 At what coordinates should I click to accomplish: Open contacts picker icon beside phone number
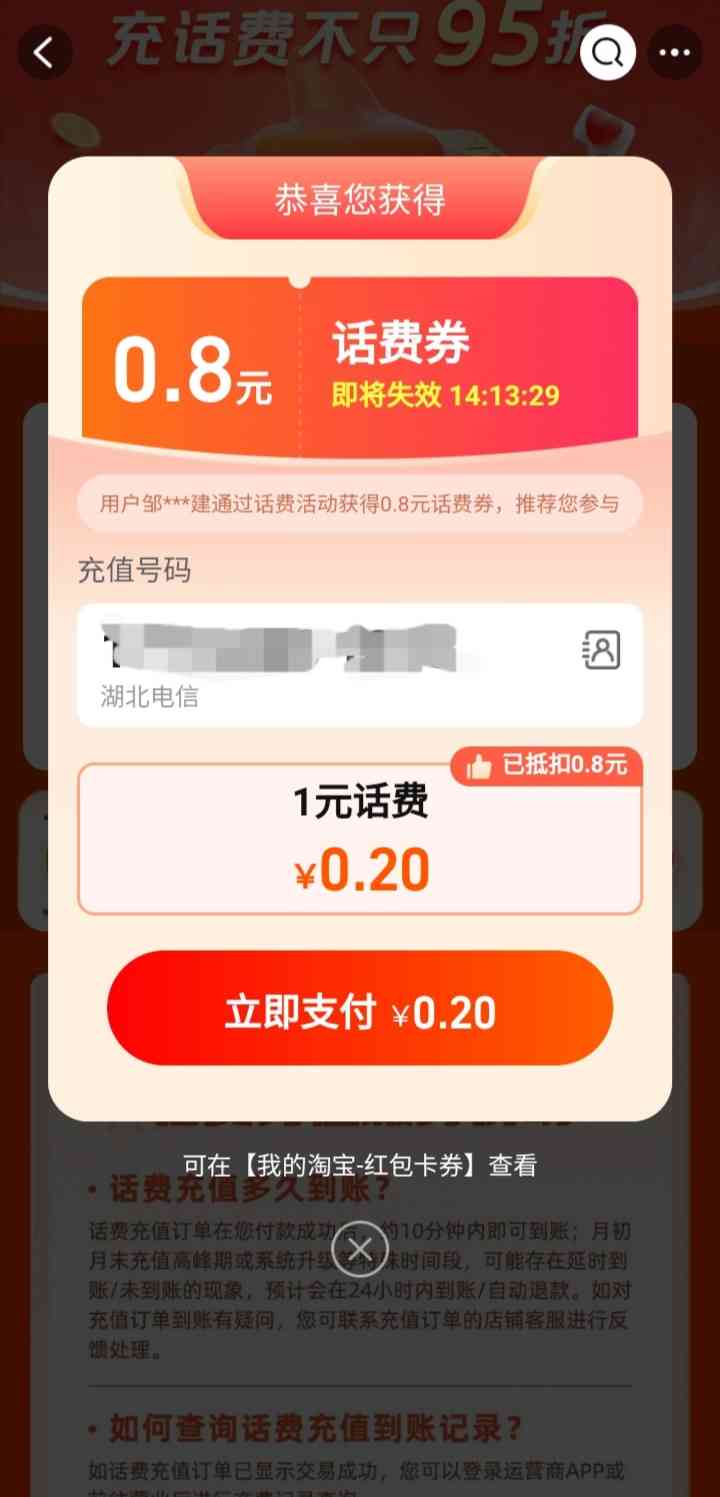tap(601, 650)
